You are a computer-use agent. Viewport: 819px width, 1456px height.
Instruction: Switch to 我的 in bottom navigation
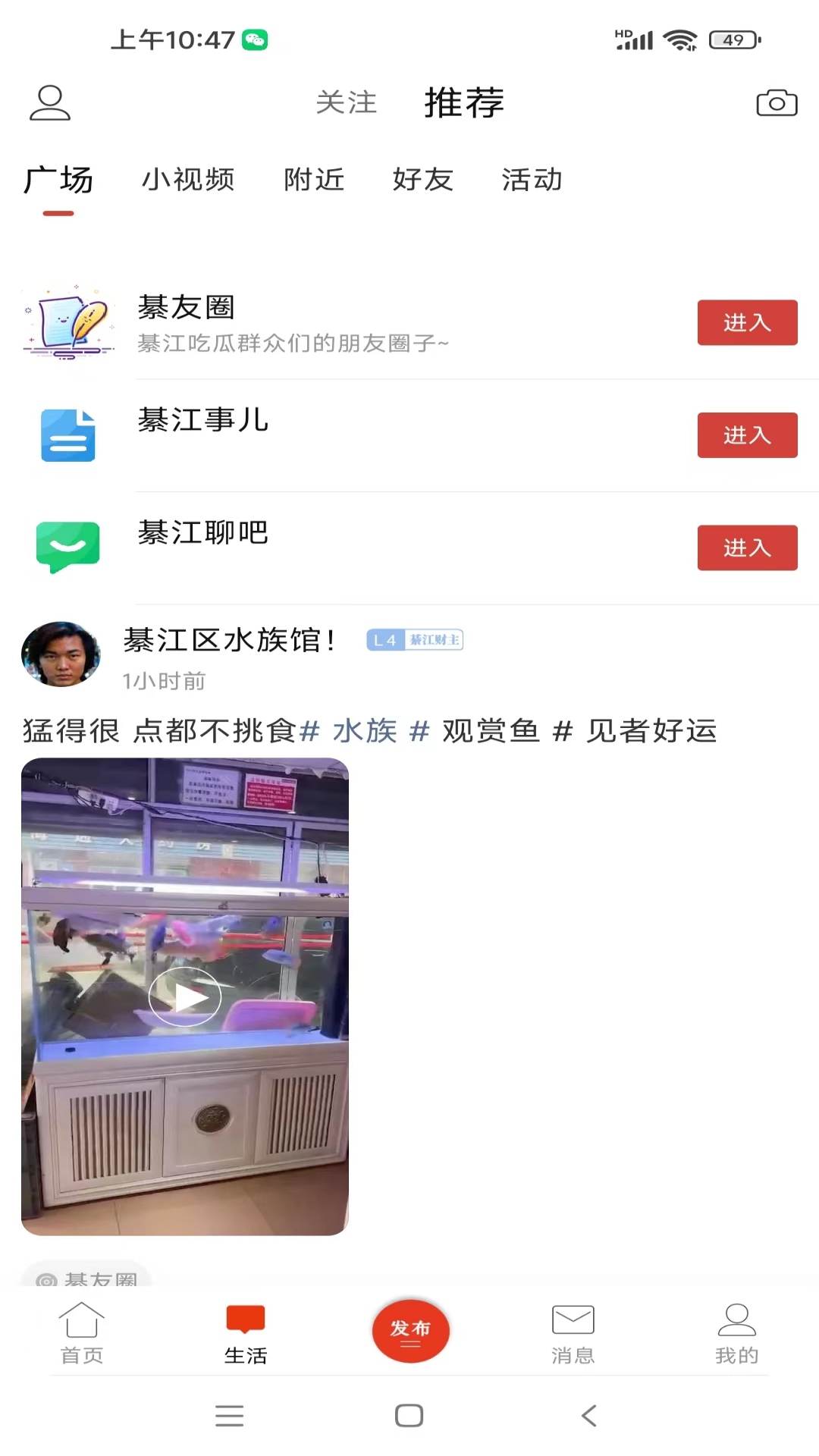[x=736, y=1333]
